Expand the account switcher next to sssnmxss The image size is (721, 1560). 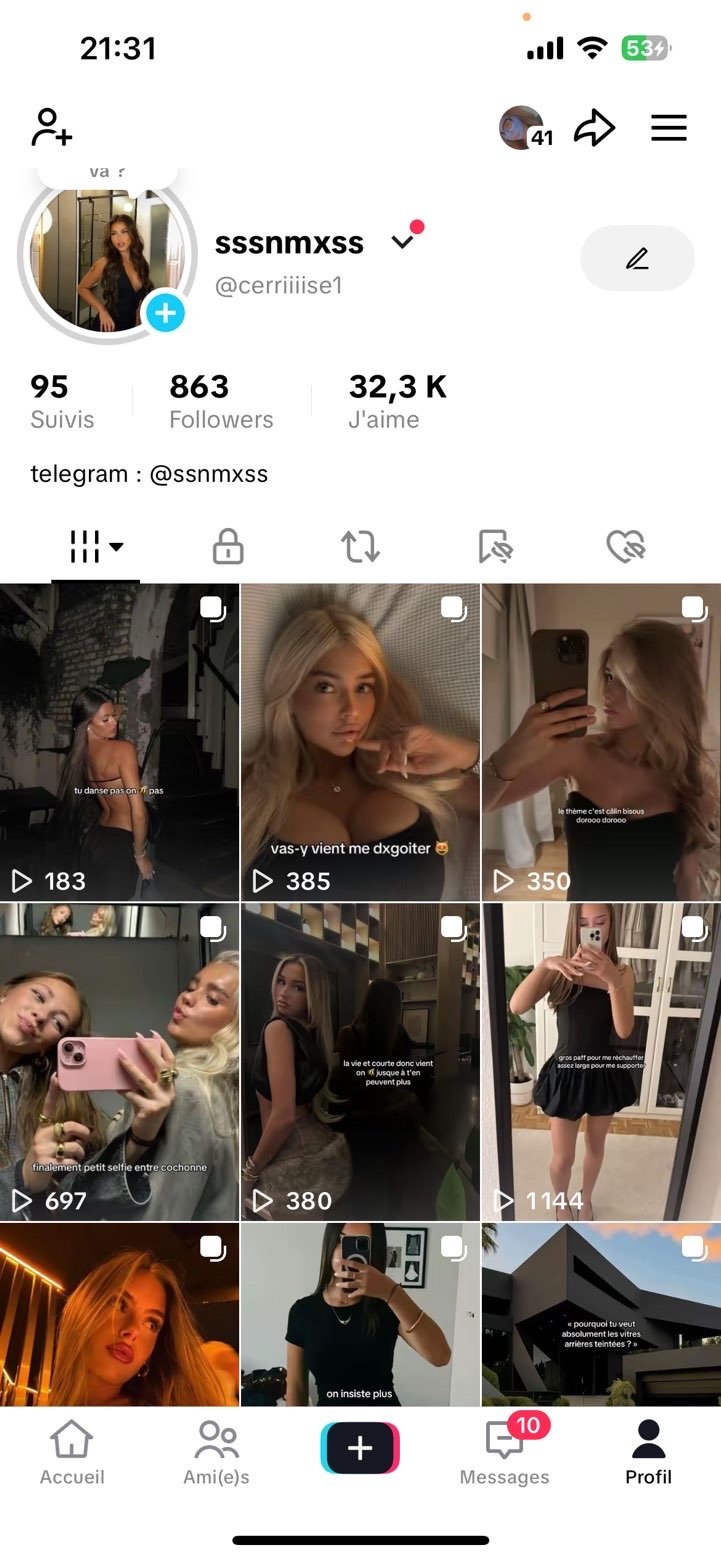402,242
